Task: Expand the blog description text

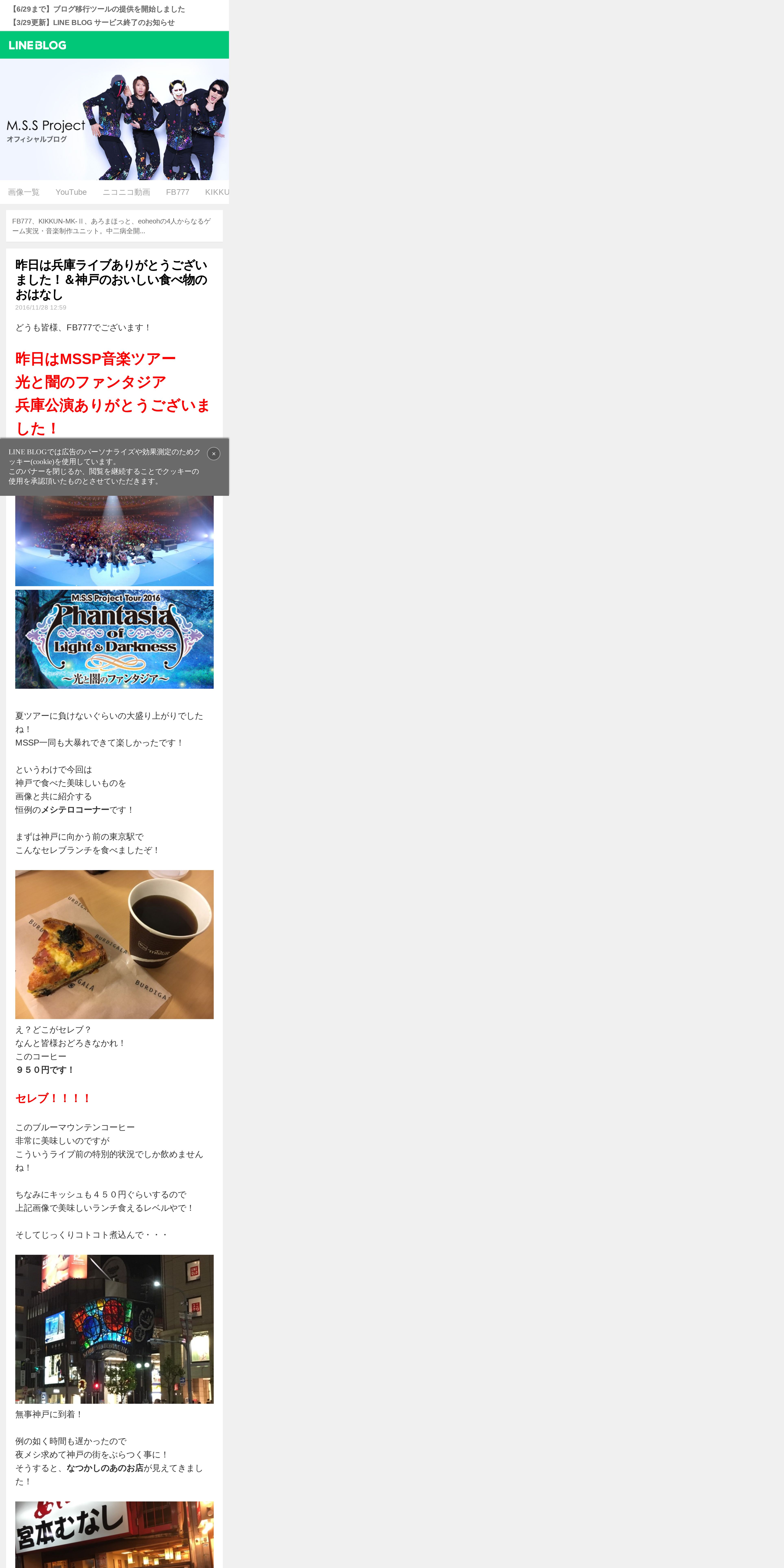Action: point(114,226)
